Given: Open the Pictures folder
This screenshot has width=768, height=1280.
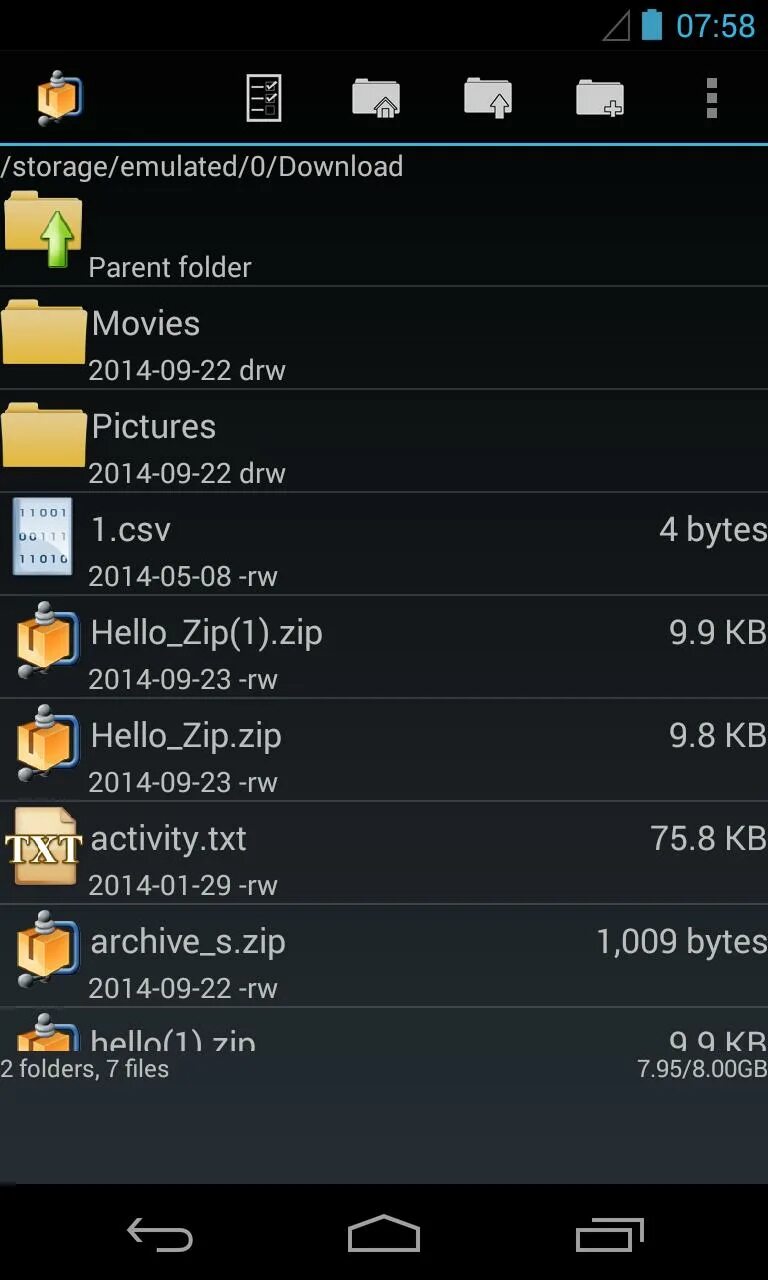Looking at the screenshot, I should [x=384, y=442].
